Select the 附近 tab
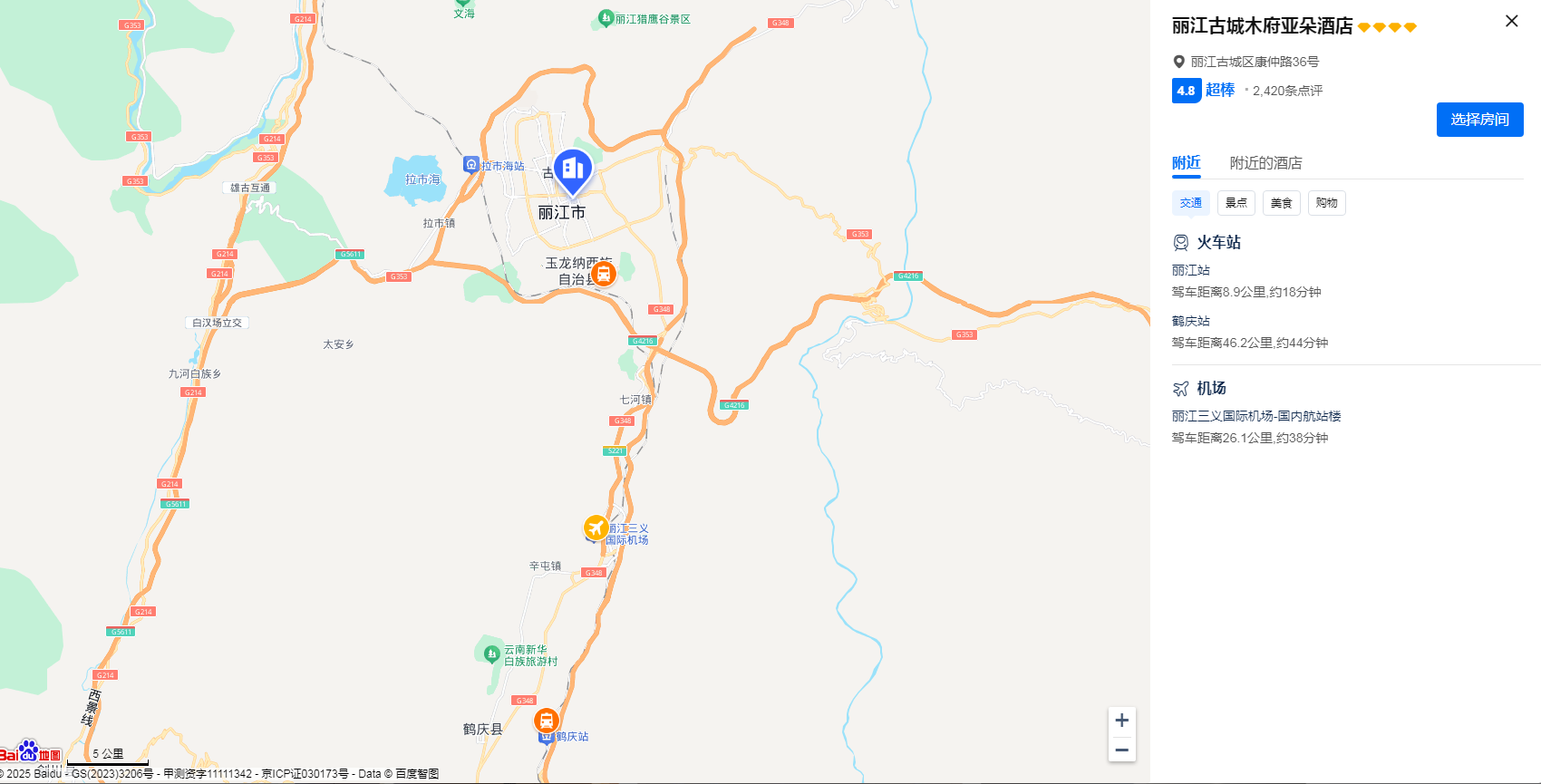Image resolution: width=1541 pixels, height=784 pixels. click(x=1186, y=163)
